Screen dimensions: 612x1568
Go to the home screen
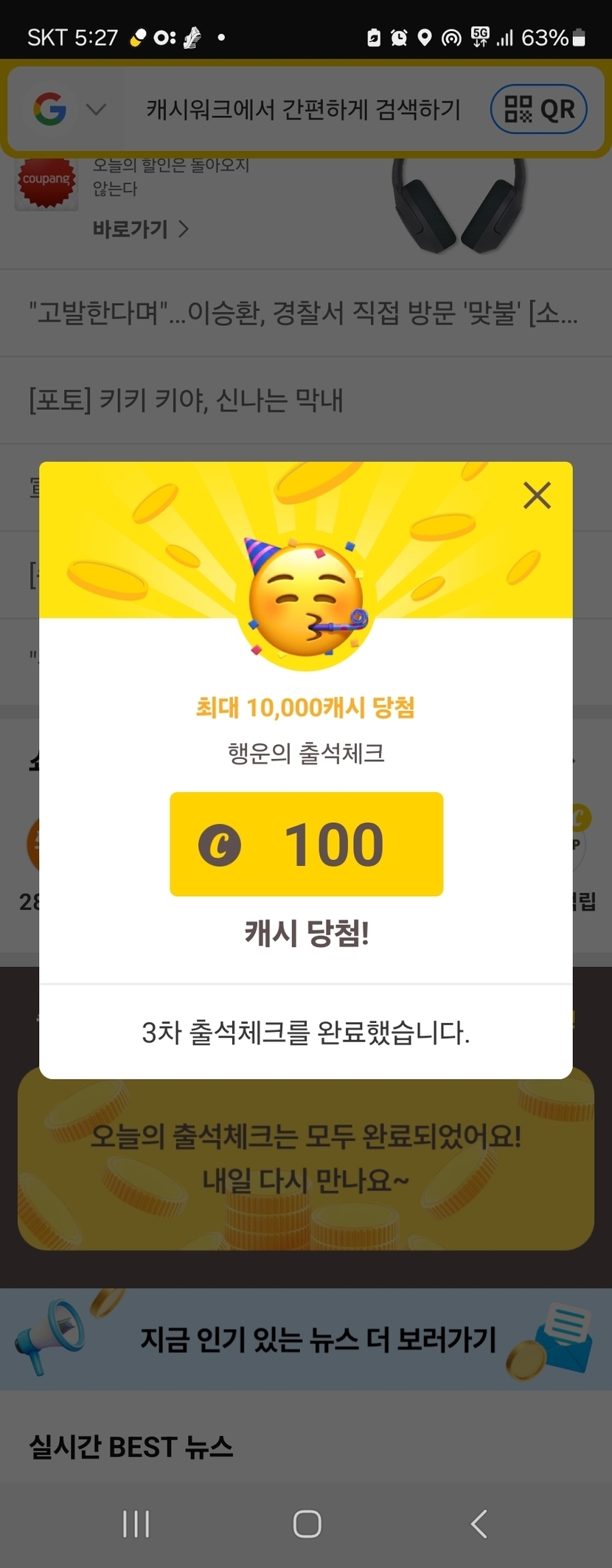click(307, 1524)
